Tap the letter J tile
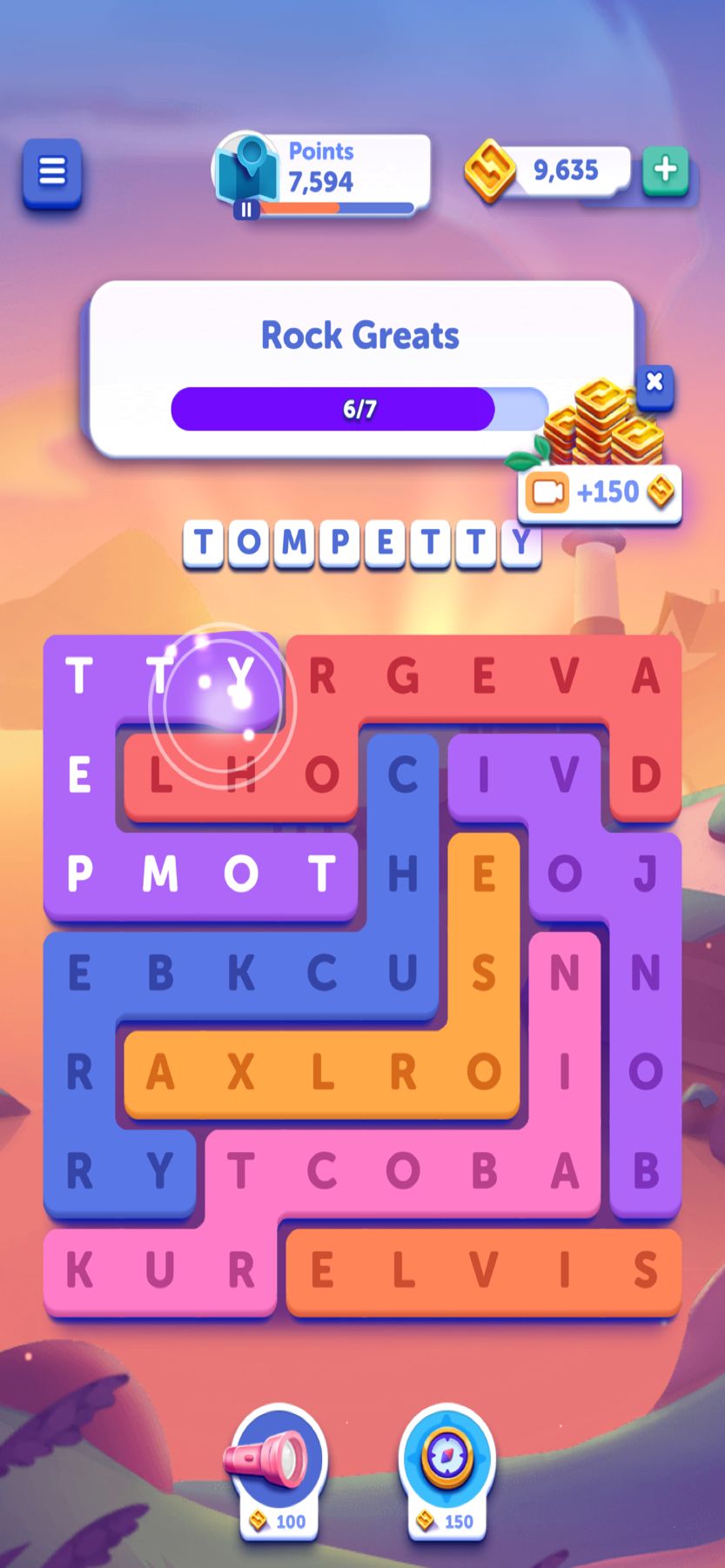The image size is (725, 1568). (x=645, y=874)
